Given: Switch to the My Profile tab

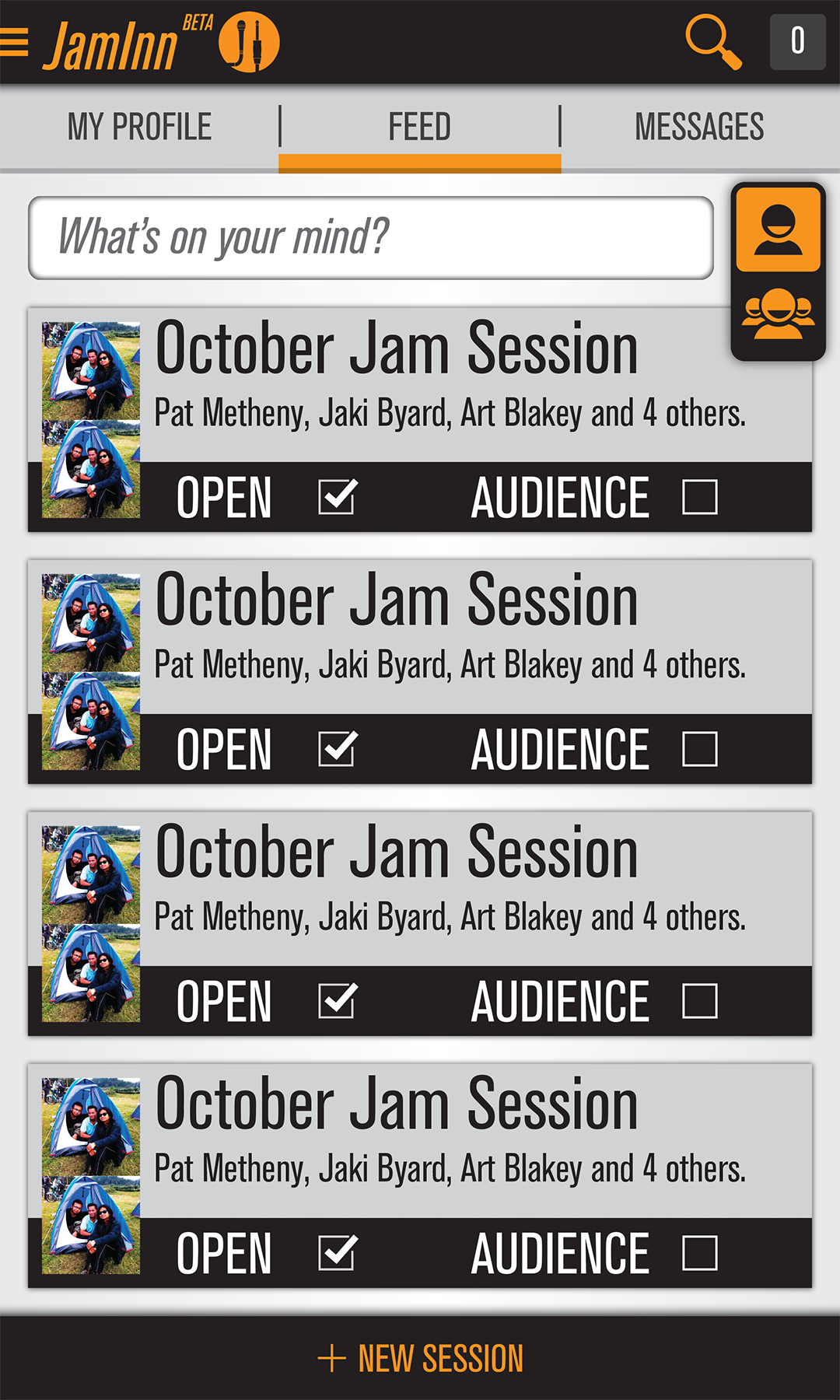Looking at the screenshot, I should 139,127.
